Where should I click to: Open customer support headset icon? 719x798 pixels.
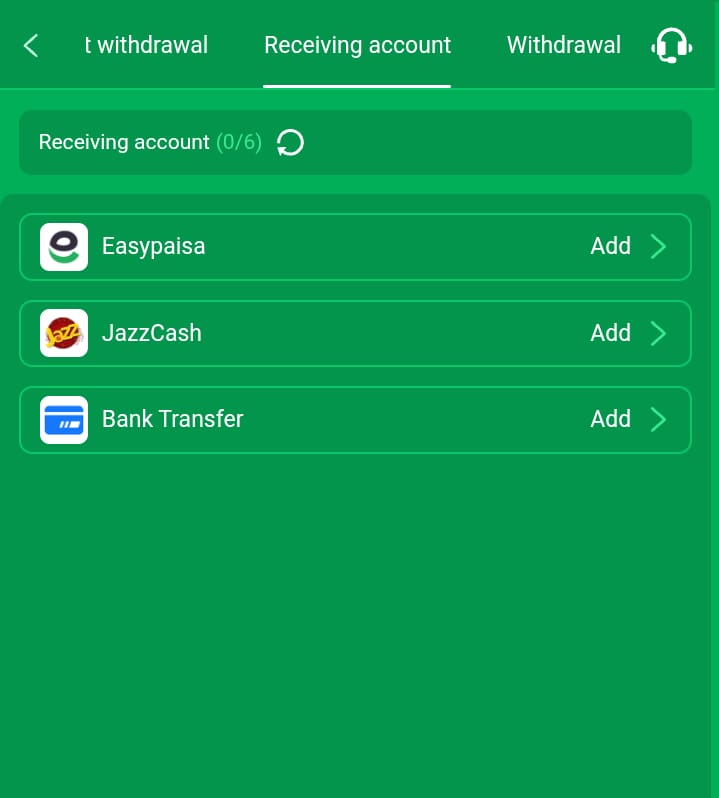point(671,45)
